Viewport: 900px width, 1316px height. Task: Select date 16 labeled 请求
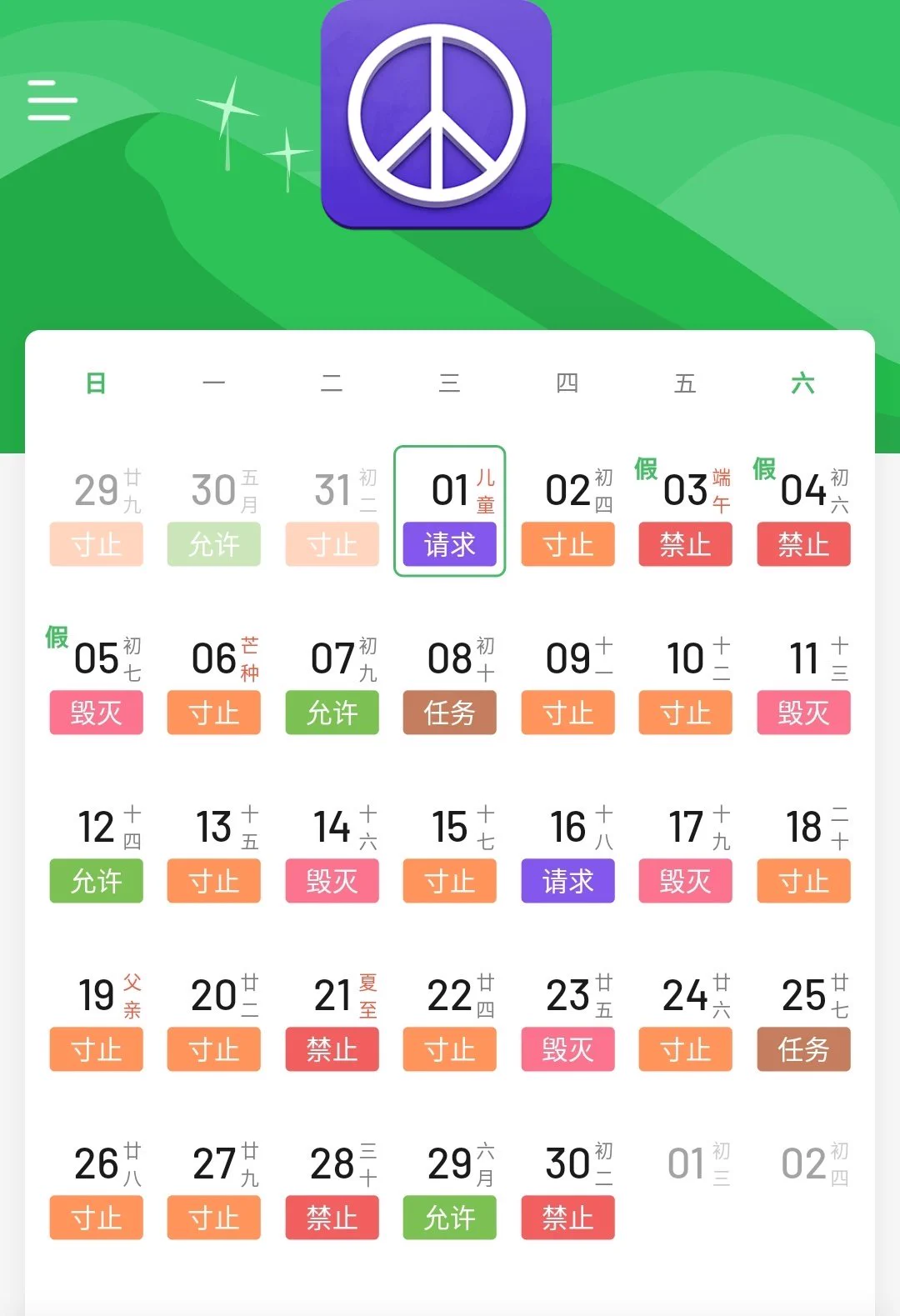click(567, 848)
